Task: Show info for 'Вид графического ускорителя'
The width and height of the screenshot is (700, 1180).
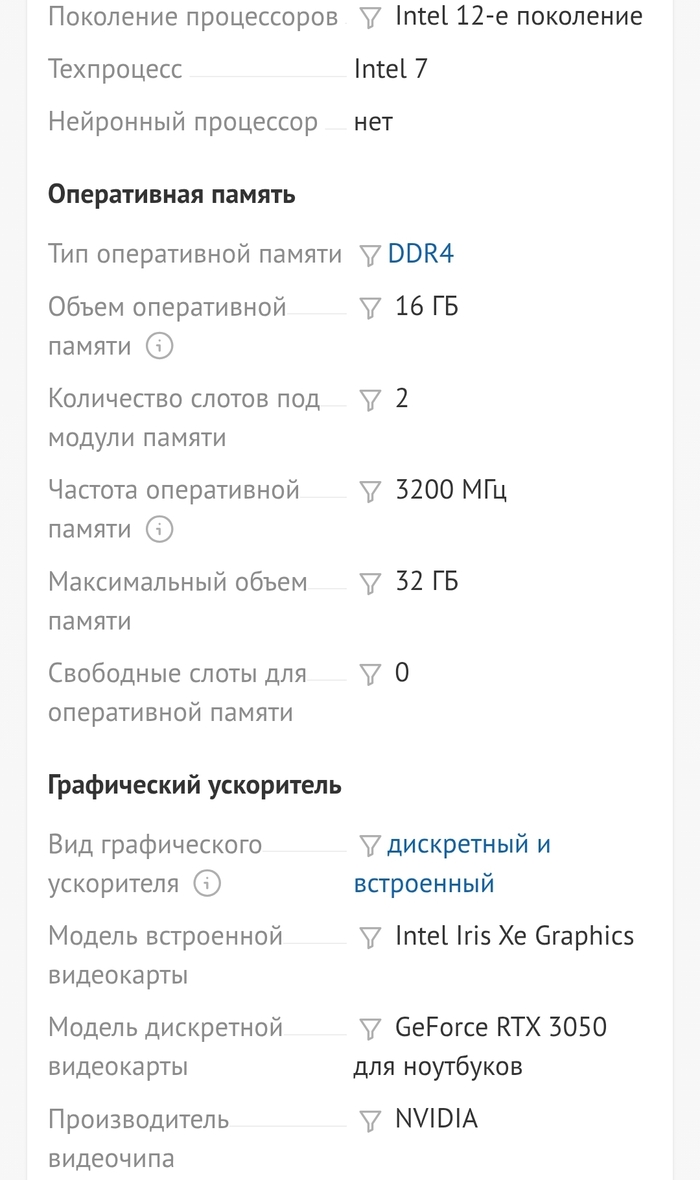Action: click(x=207, y=884)
